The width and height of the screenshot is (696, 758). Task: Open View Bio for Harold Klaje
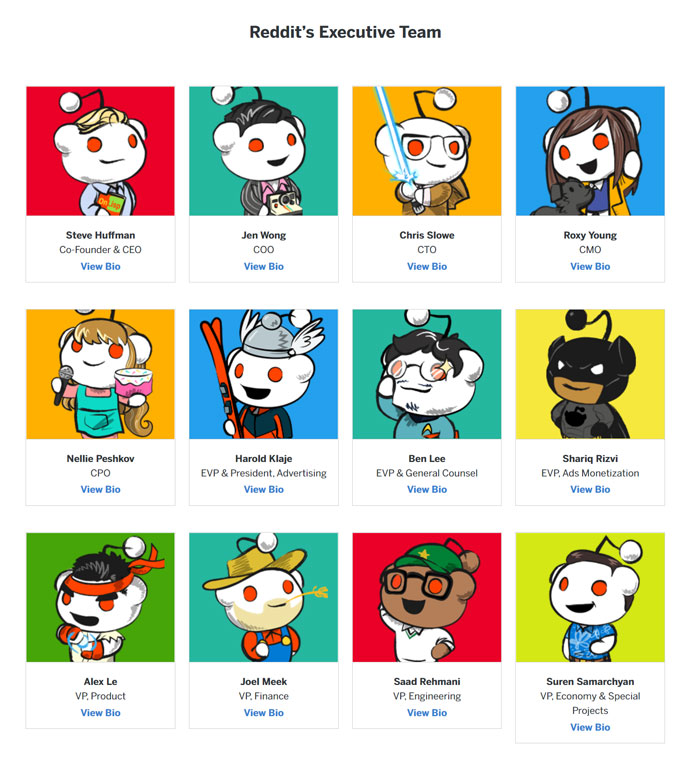tap(263, 489)
